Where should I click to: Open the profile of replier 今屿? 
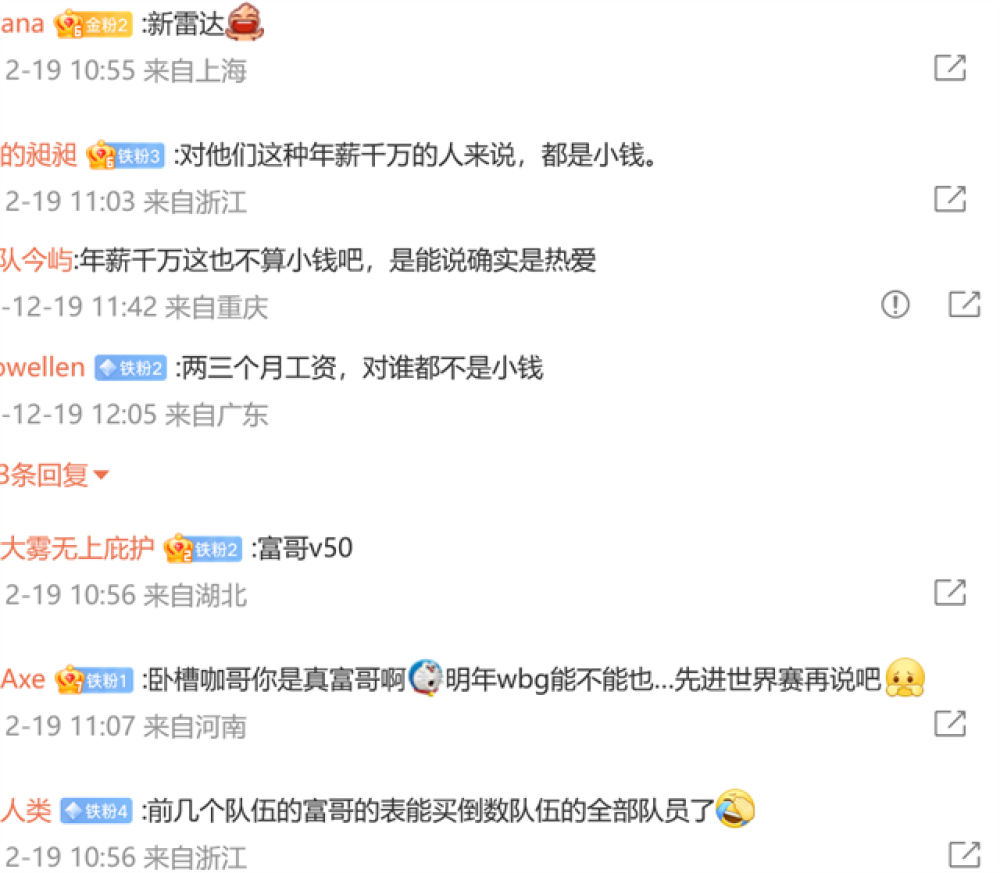36,262
